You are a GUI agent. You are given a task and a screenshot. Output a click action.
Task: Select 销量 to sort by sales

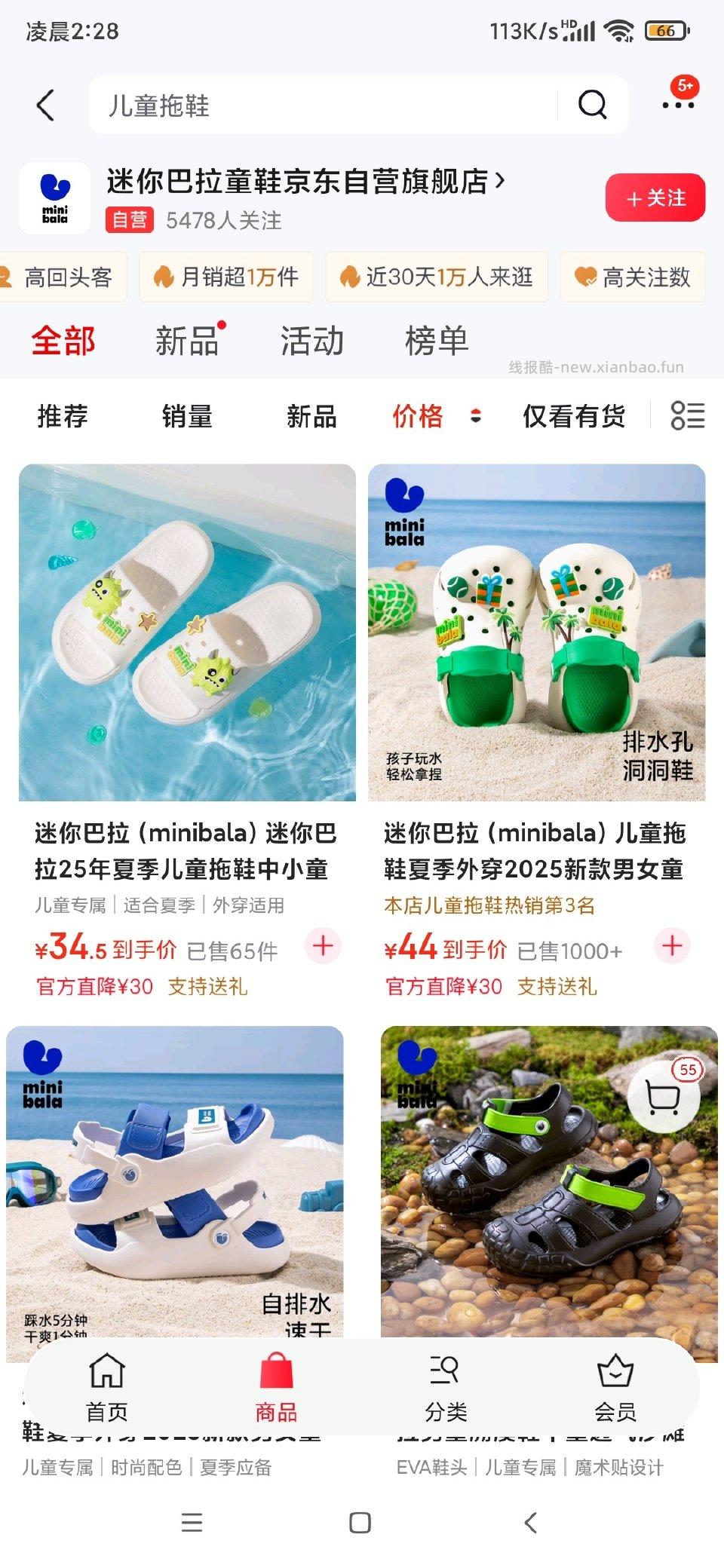point(186,416)
